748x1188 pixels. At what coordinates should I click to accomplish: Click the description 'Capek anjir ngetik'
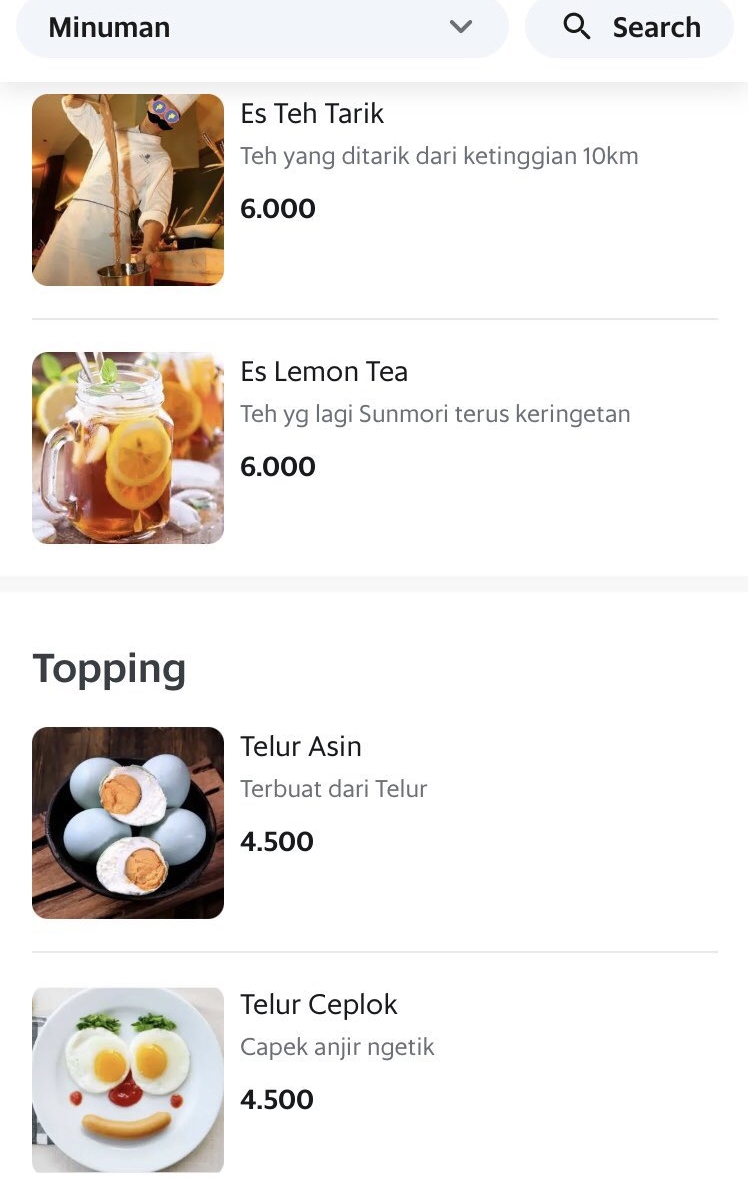337,1046
